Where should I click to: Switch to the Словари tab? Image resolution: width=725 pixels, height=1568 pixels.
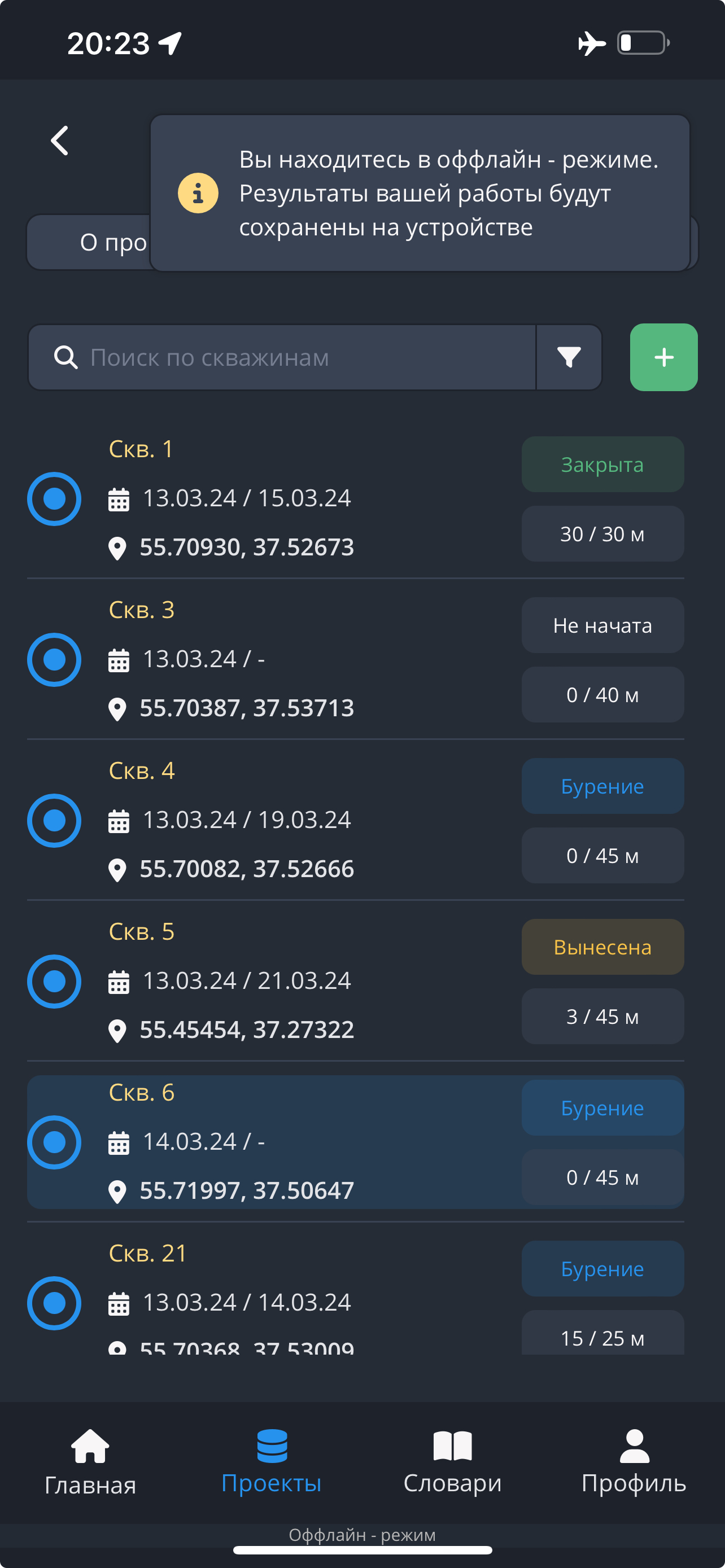coord(452,1462)
